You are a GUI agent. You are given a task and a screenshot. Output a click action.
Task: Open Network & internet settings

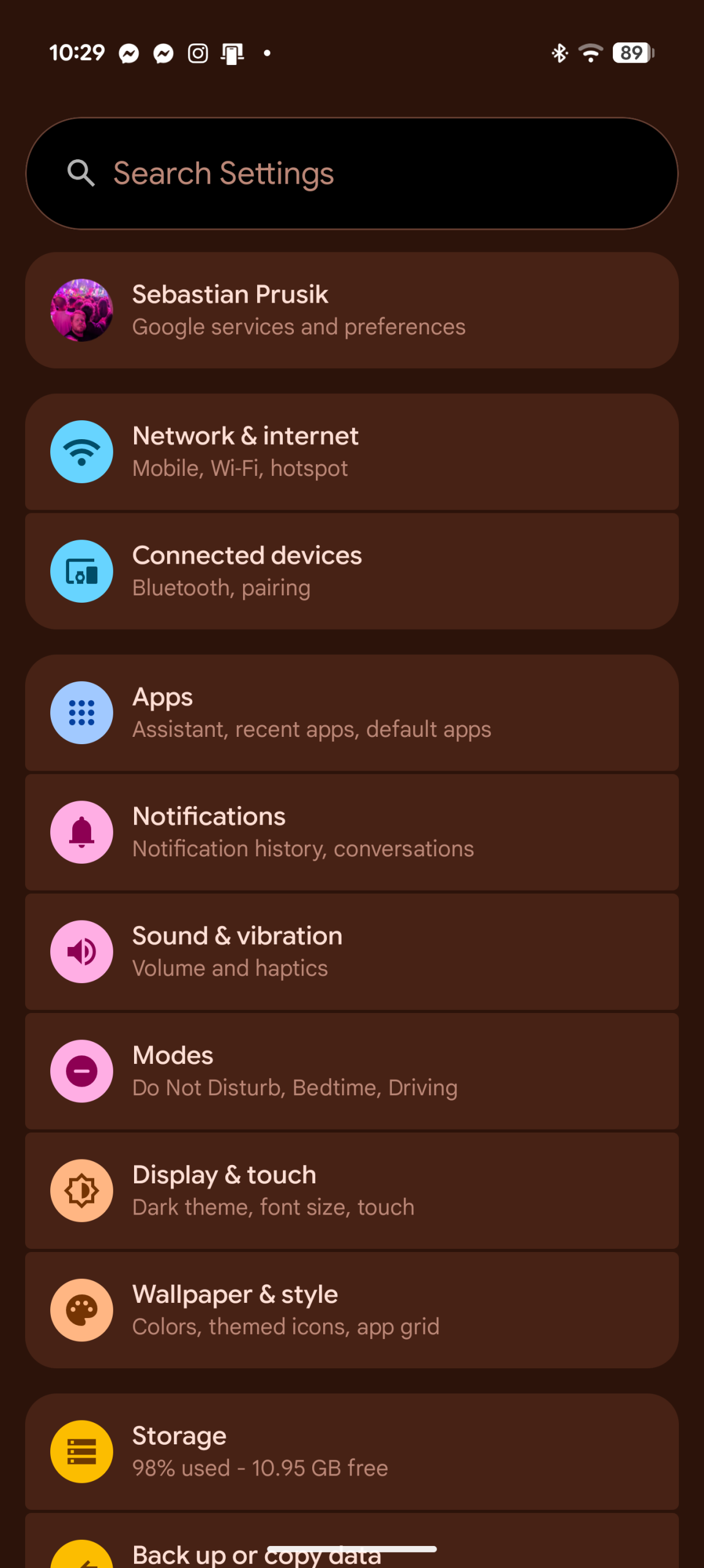351,452
